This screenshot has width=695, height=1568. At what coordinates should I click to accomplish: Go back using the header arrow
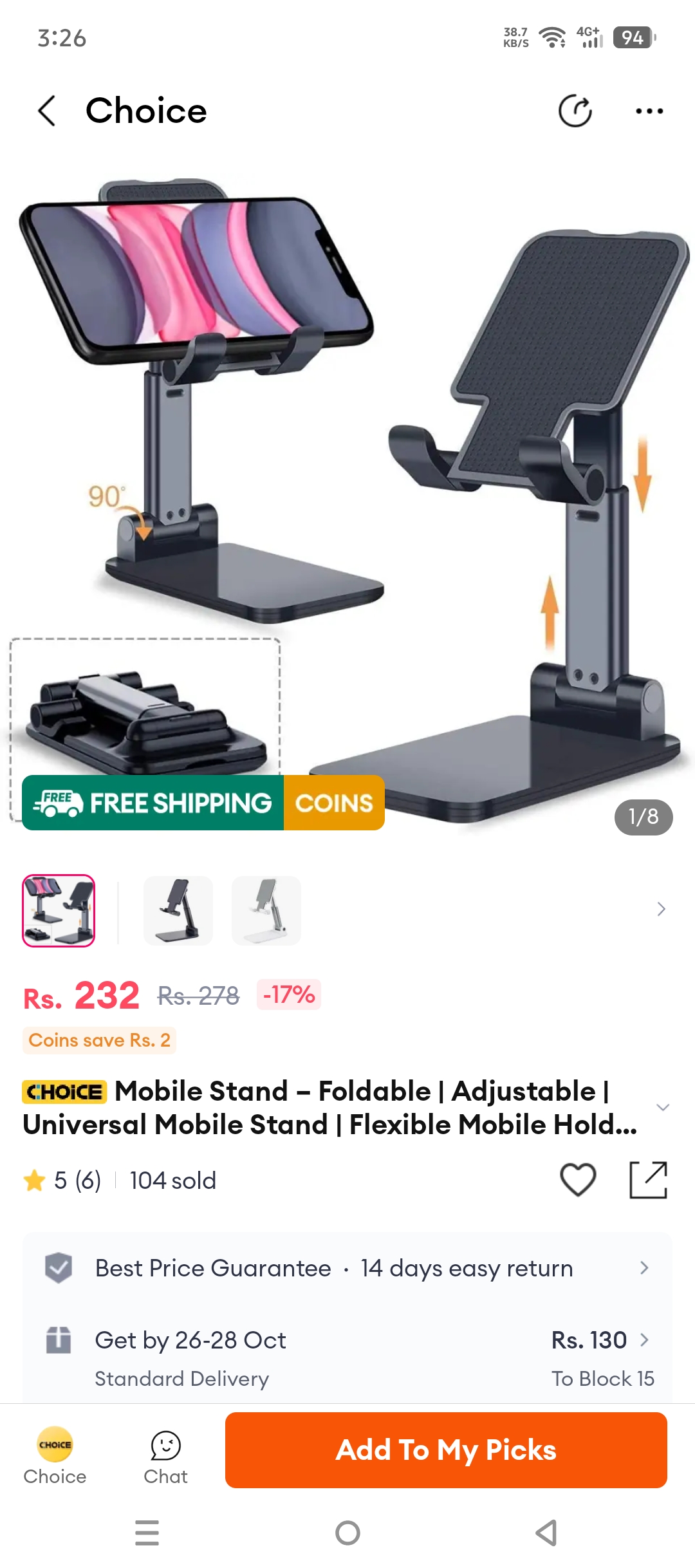pyautogui.click(x=47, y=111)
